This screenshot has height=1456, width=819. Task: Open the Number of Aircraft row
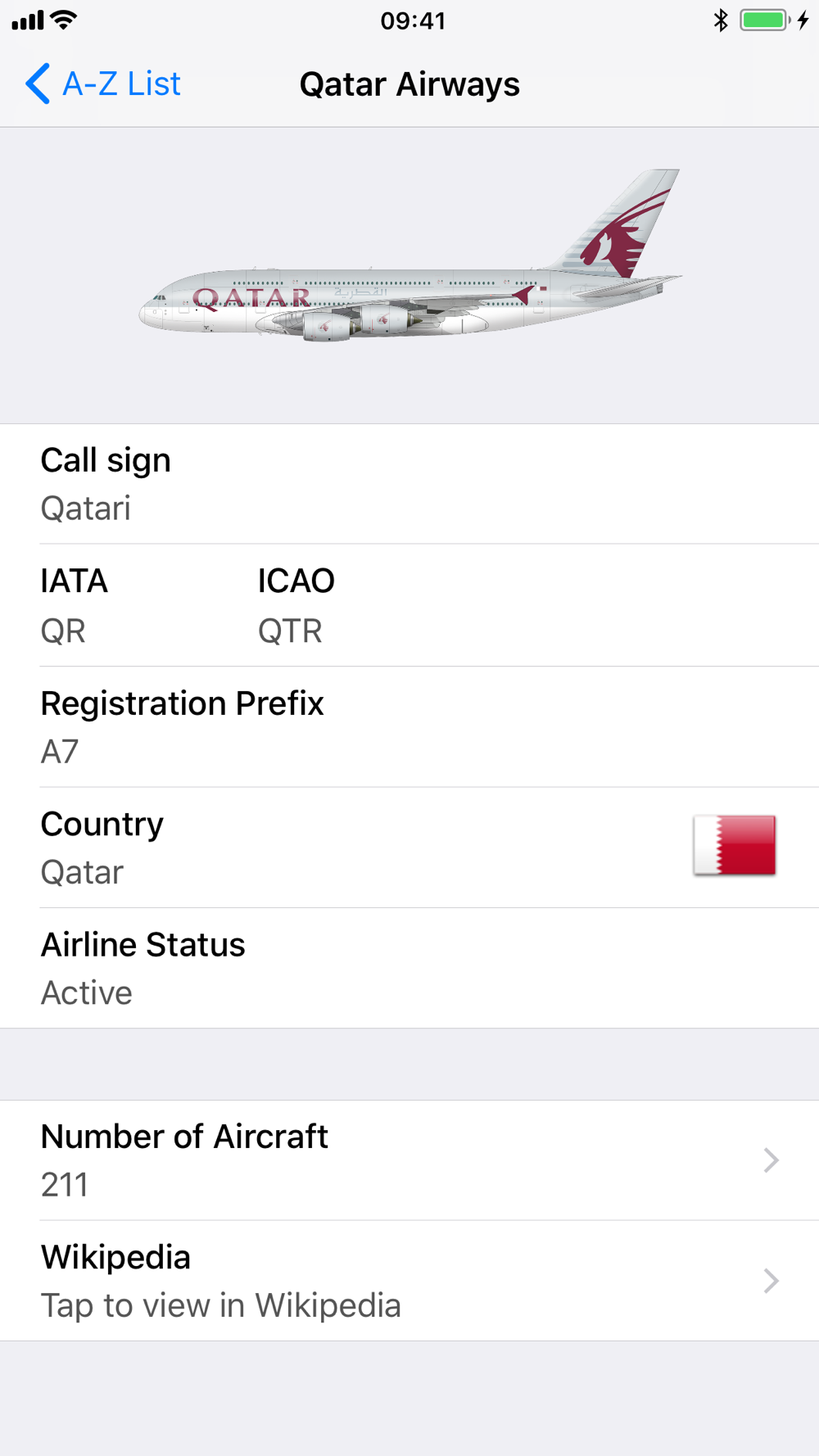[409, 1160]
